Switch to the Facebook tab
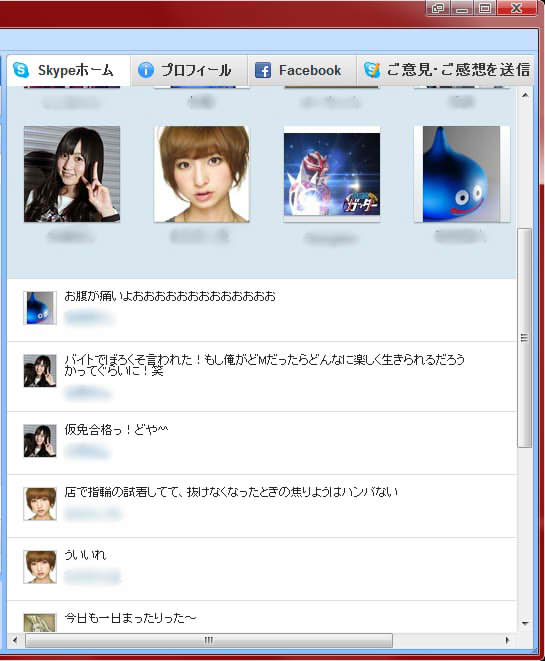This screenshot has width=545, height=661. [302, 70]
